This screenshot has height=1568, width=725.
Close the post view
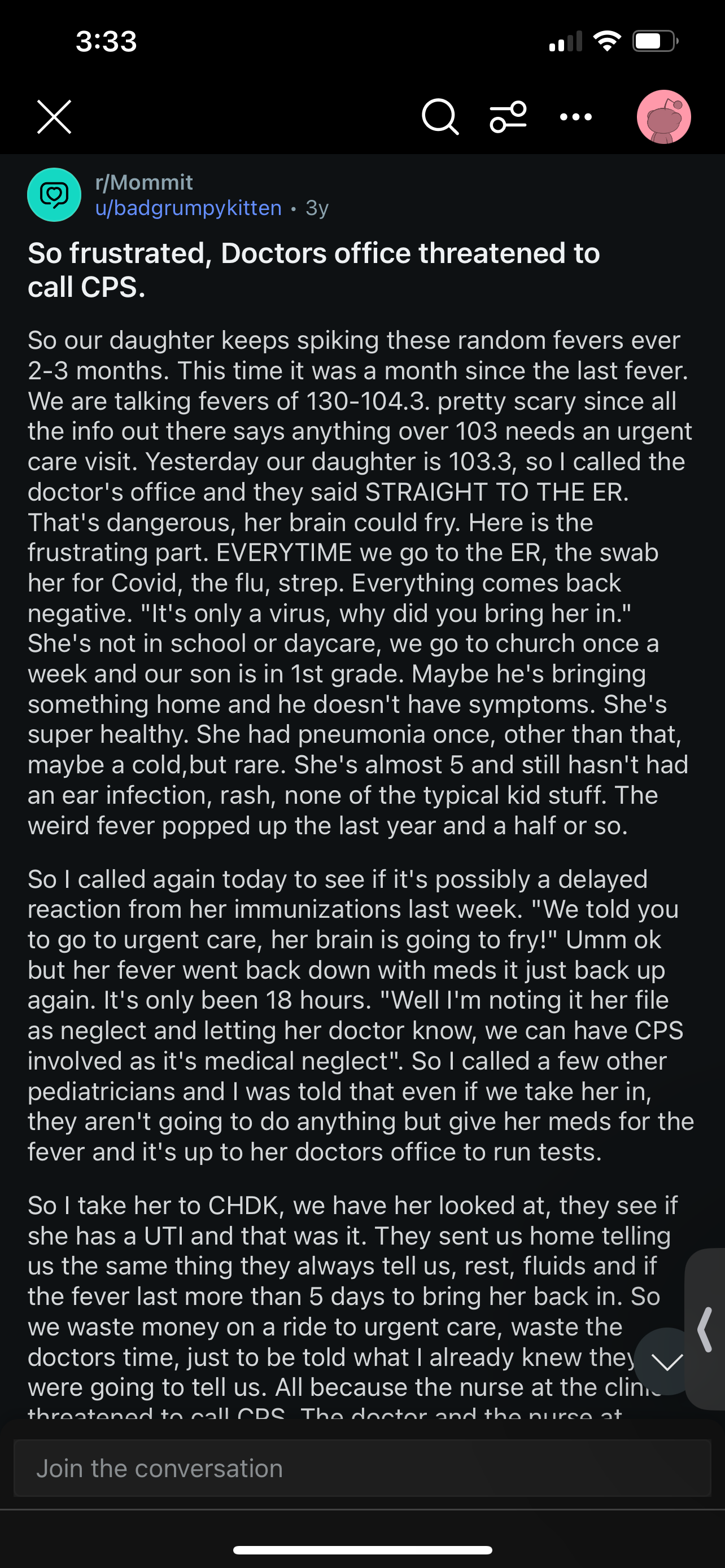coord(54,116)
